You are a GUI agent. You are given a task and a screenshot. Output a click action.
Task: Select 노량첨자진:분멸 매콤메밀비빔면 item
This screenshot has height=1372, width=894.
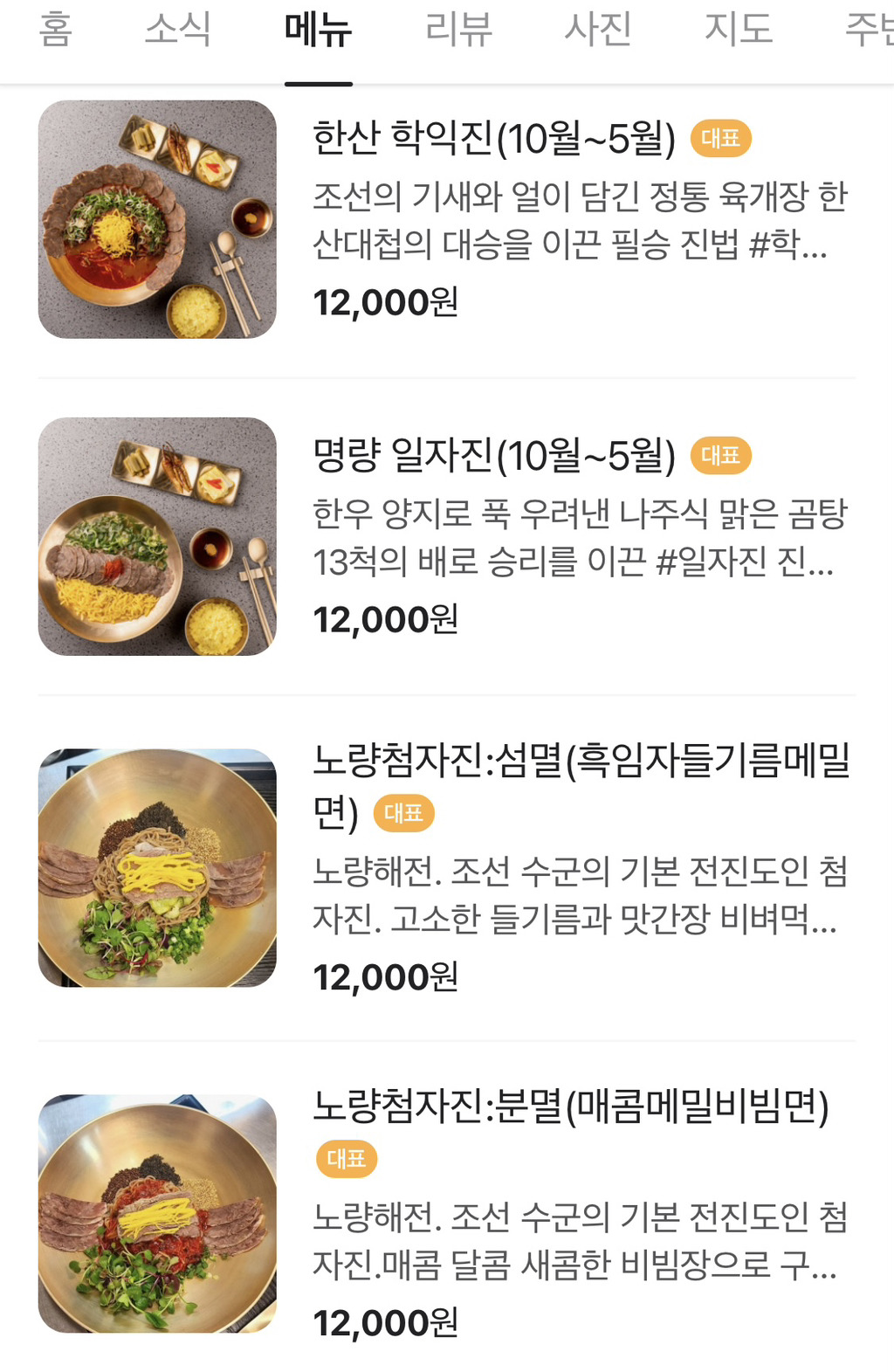point(571,1107)
